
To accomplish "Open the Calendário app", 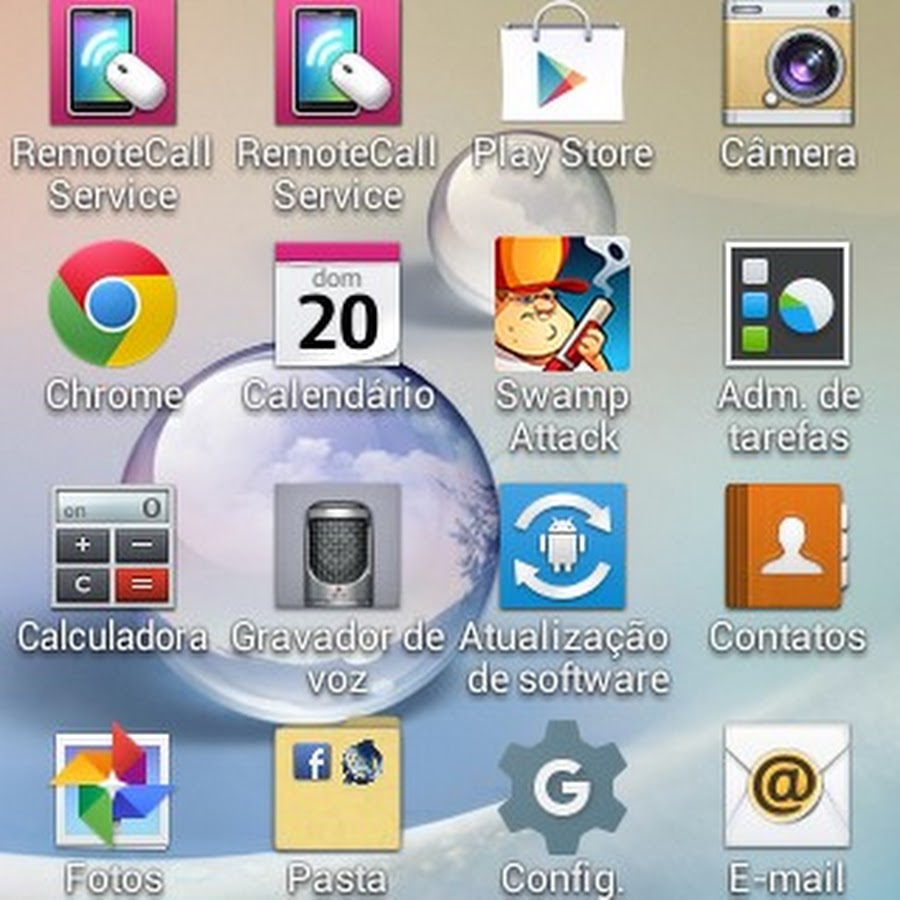I will pos(337,304).
